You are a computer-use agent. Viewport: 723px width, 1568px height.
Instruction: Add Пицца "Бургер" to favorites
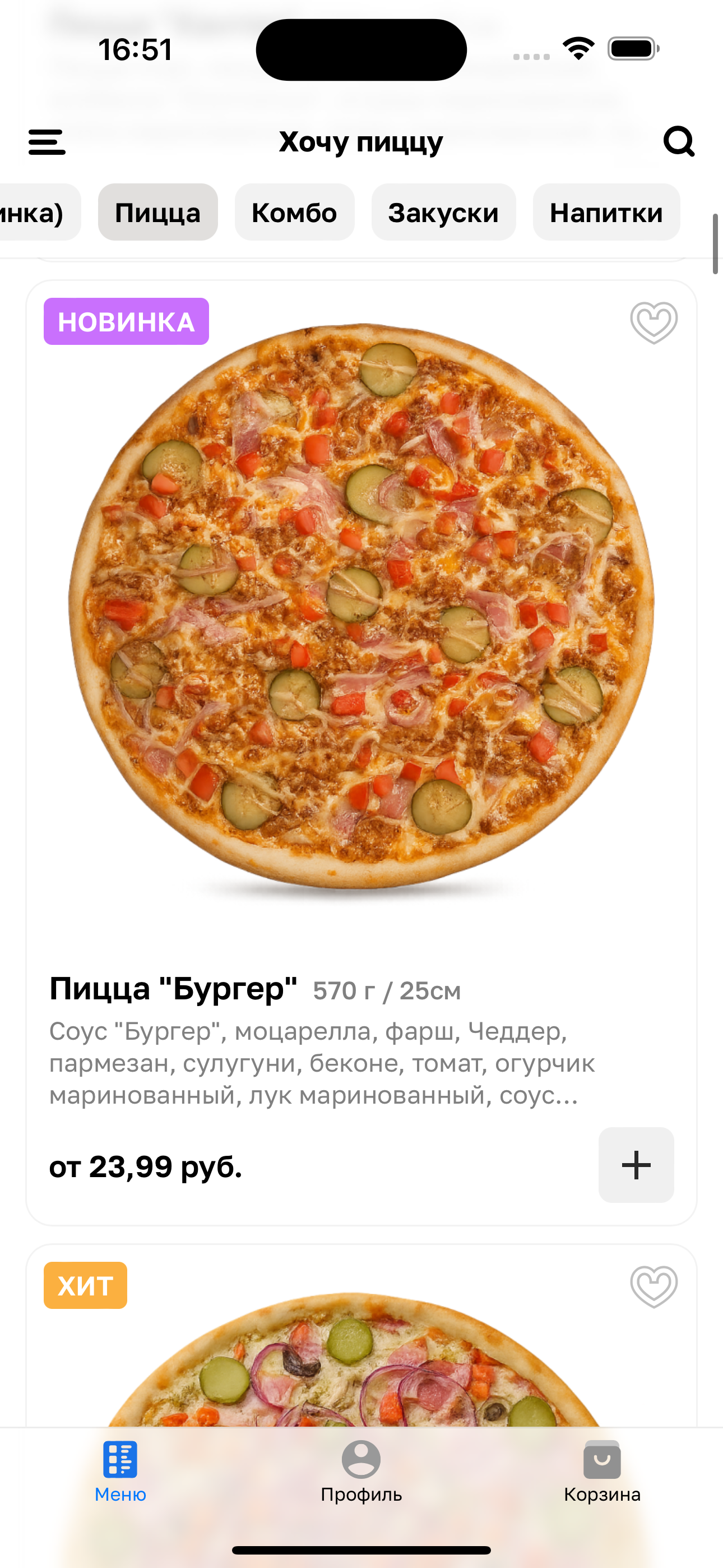654,322
